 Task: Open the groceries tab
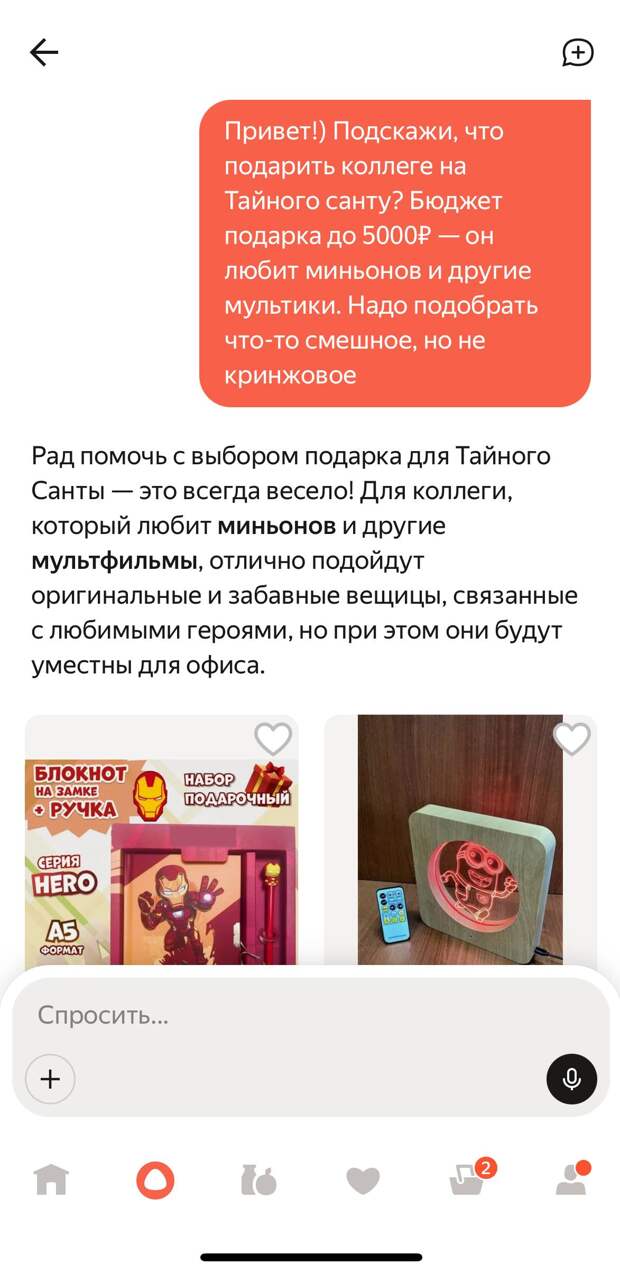pos(258,1180)
